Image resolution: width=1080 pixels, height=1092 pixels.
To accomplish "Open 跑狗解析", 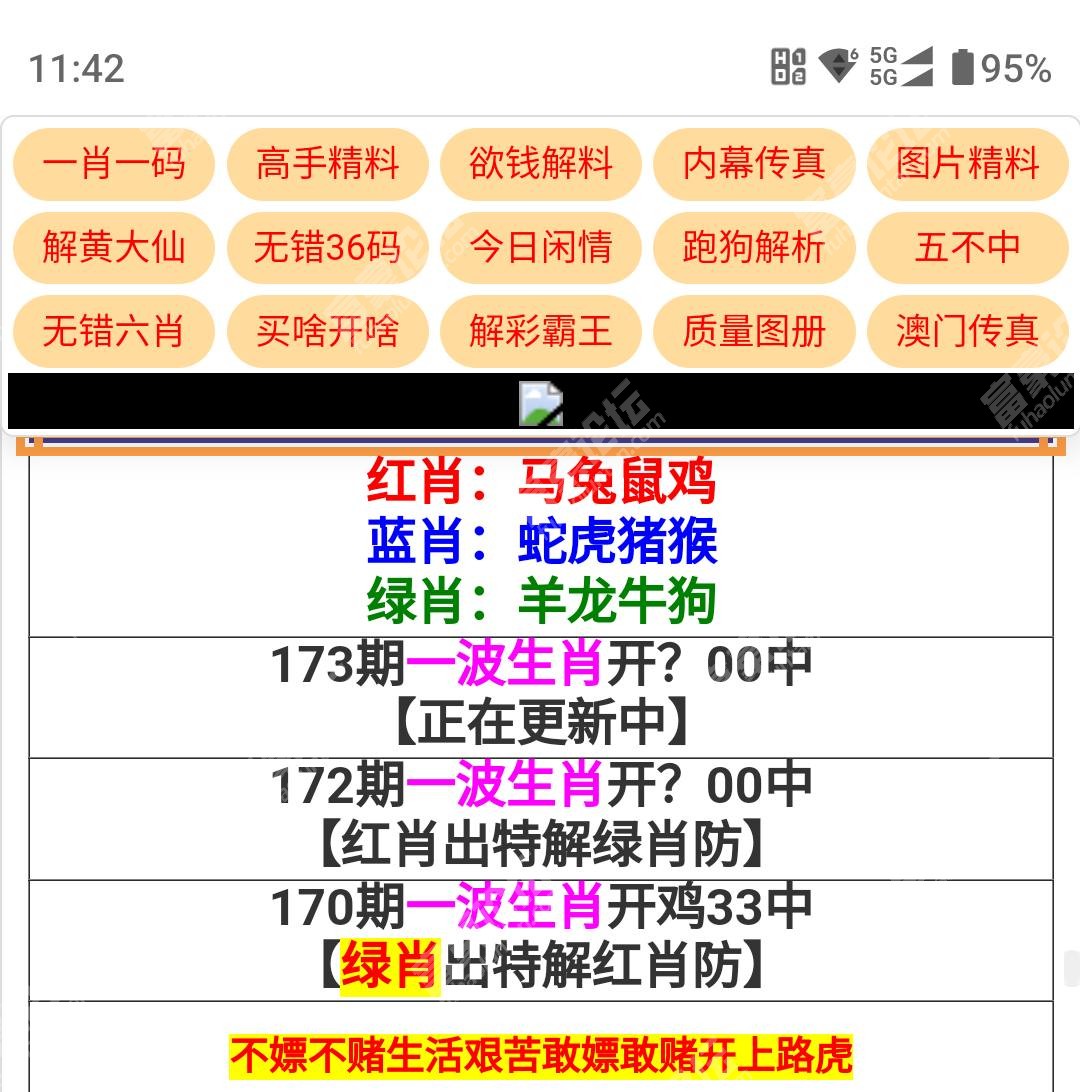I will pyautogui.click(x=754, y=247).
